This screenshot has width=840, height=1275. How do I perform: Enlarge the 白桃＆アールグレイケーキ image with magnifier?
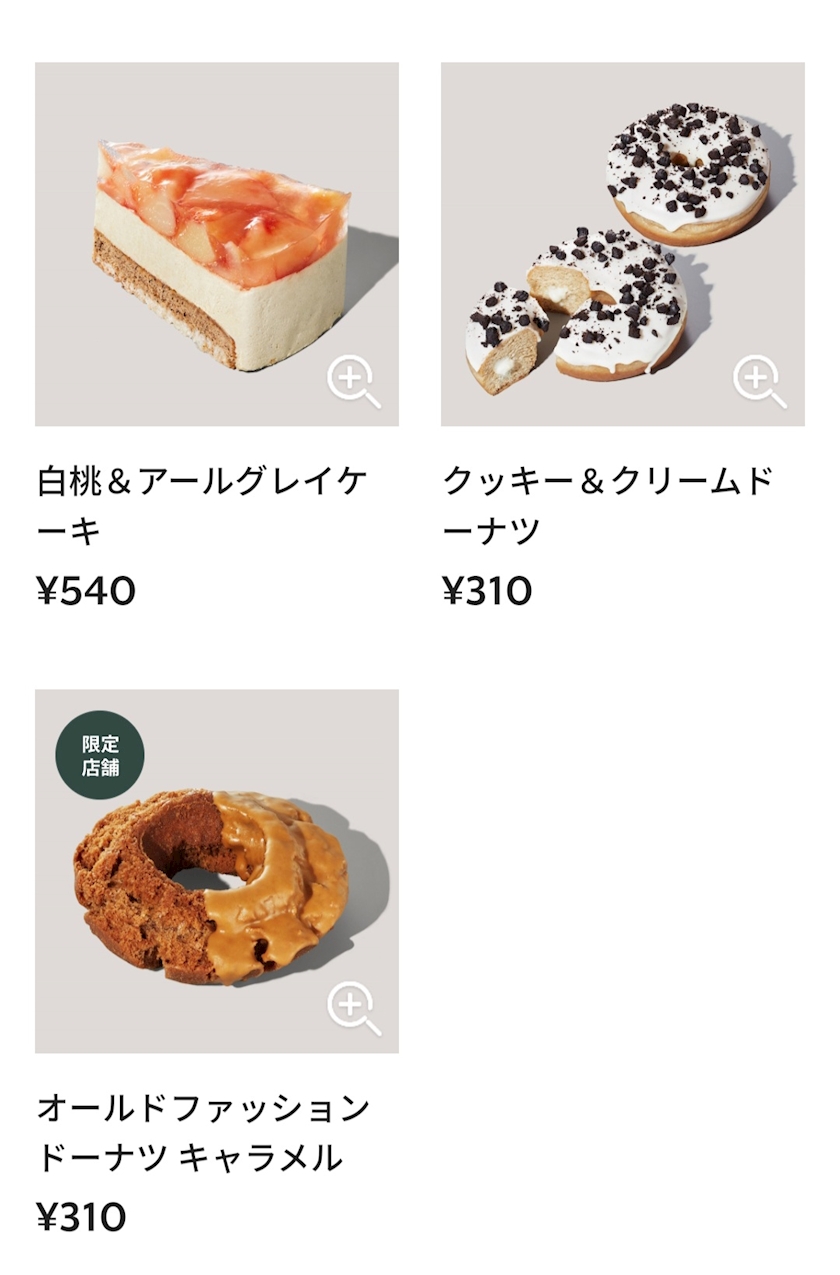pos(354,381)
